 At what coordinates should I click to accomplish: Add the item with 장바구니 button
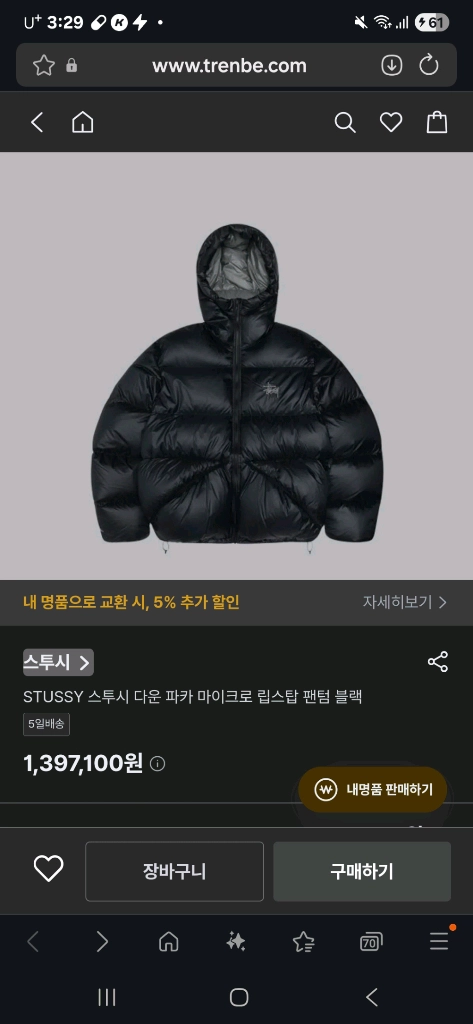tap(174, 871)
